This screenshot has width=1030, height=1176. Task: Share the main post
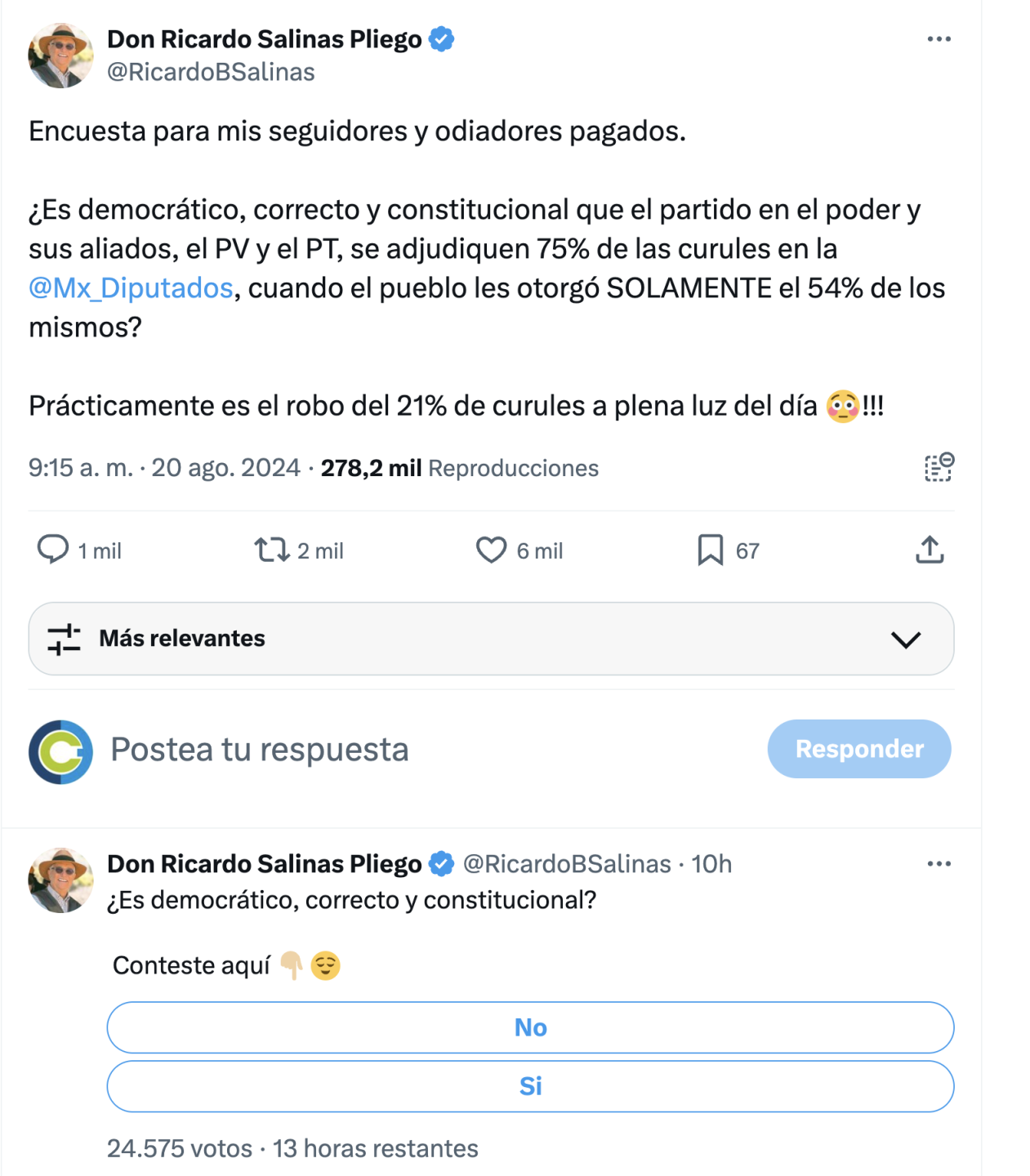pyautogui.click(x=930, y=550)
